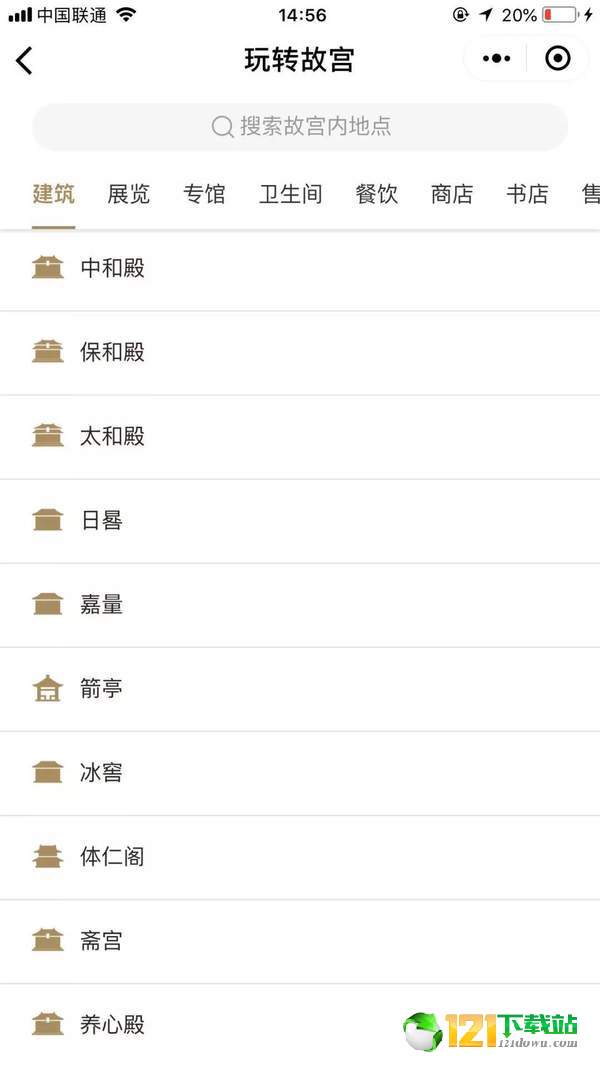The height and width of the screenshot is (1067, 600).
Task: Open the 日晷 entry
Action: 300,522
